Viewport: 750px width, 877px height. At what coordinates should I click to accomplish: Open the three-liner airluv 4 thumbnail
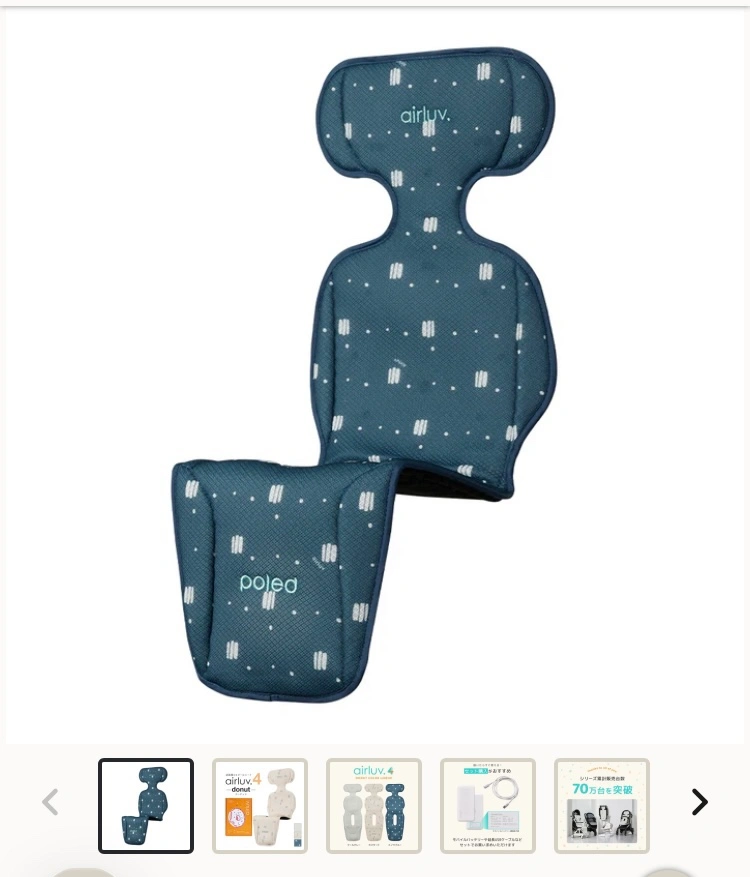click(x=374, y=806)
